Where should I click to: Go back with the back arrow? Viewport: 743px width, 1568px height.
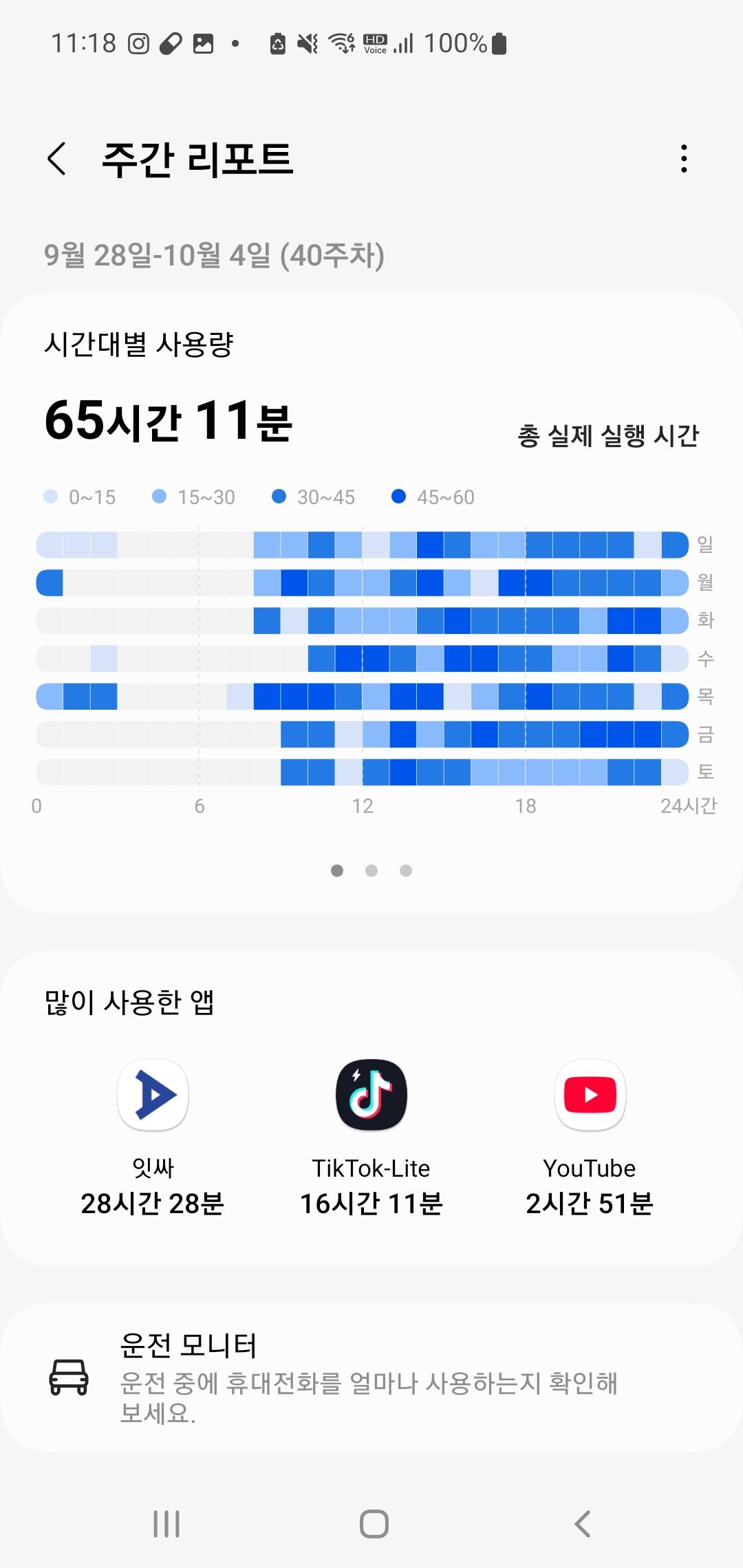click(x=55, y=158)
